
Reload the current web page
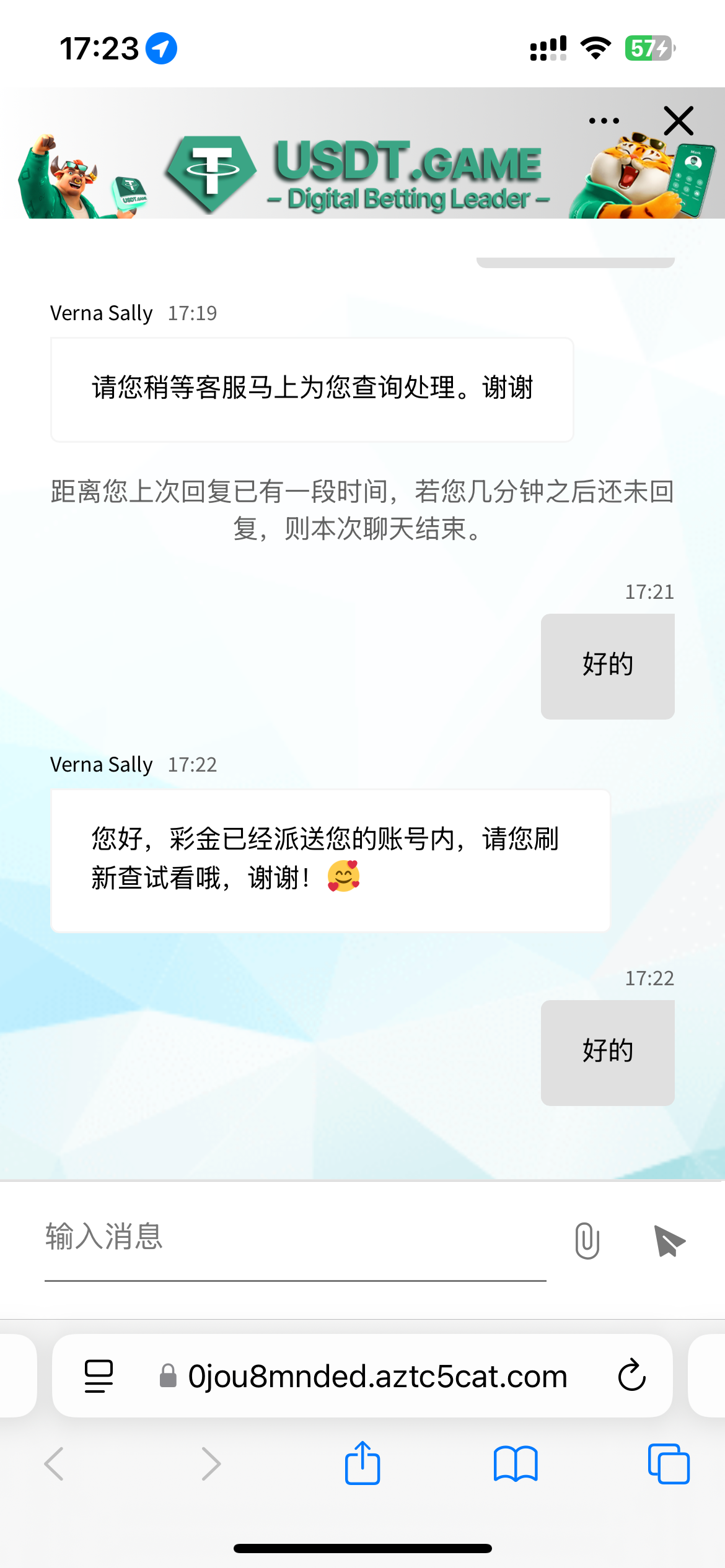pos(632,1376)
